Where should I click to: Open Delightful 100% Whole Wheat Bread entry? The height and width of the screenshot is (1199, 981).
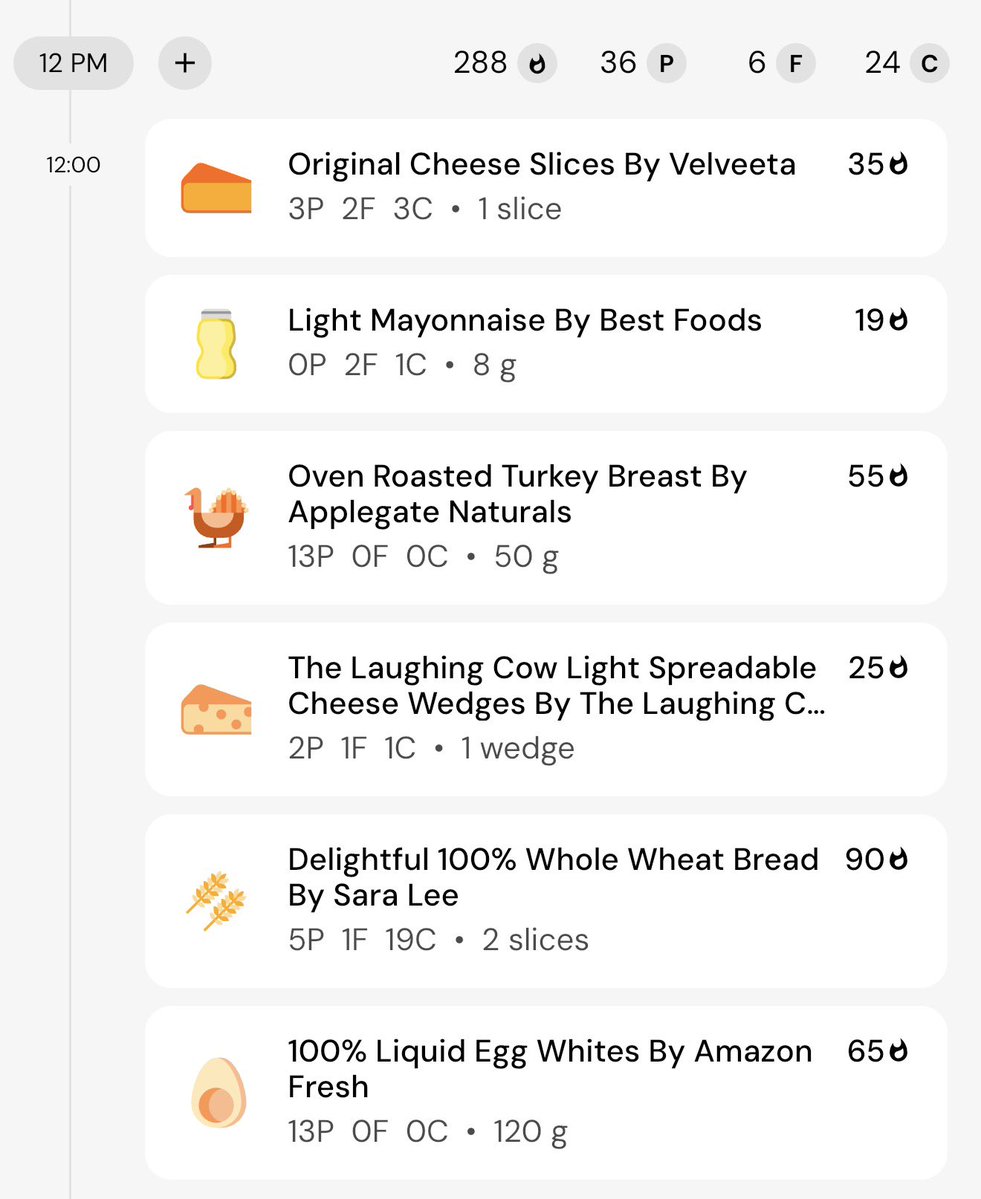[x=545, y=900]
